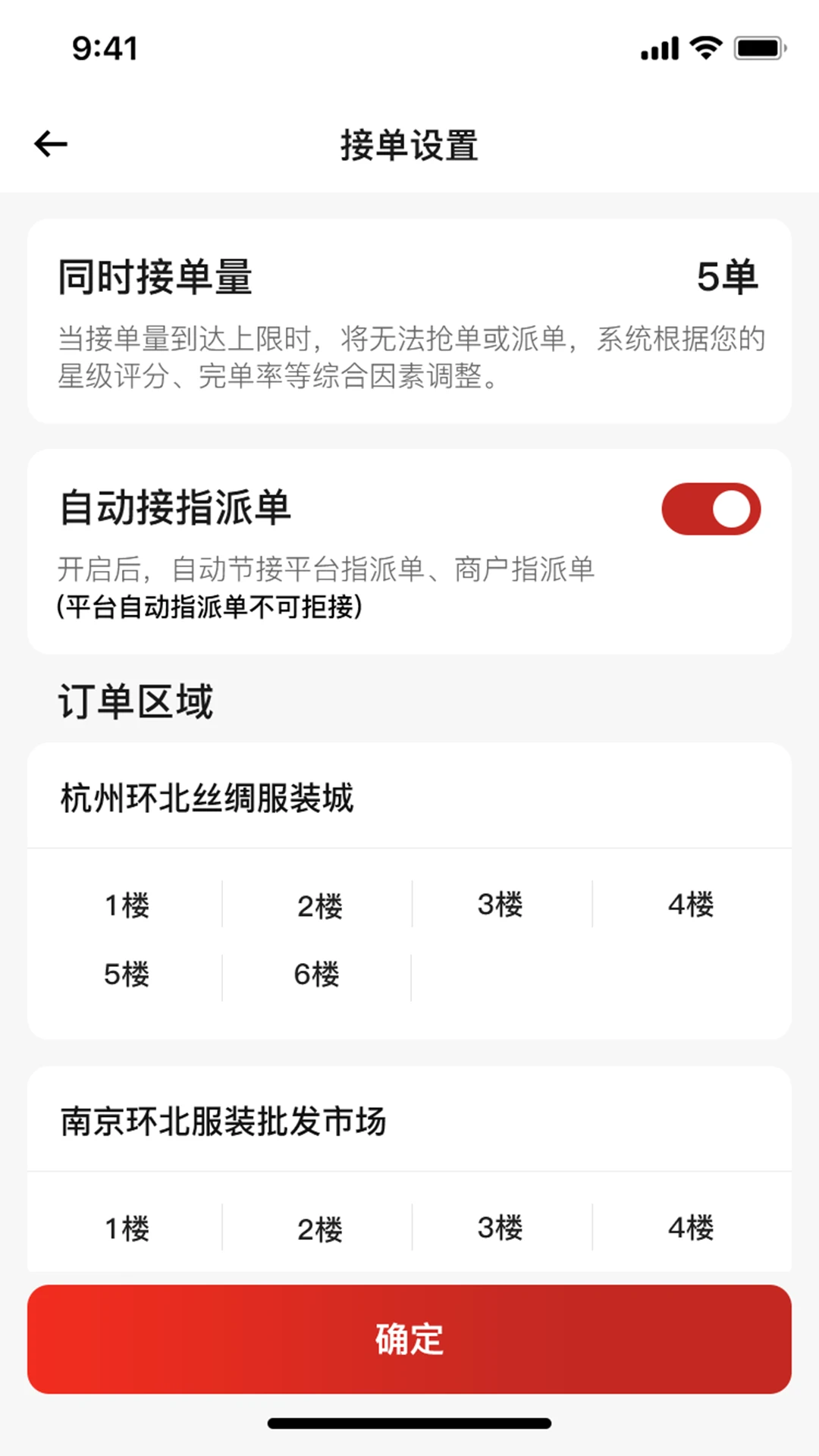This screenshot has height=1456, width=819.
Task: Tap the back arrow to exit settings
Action: [50, 143]
